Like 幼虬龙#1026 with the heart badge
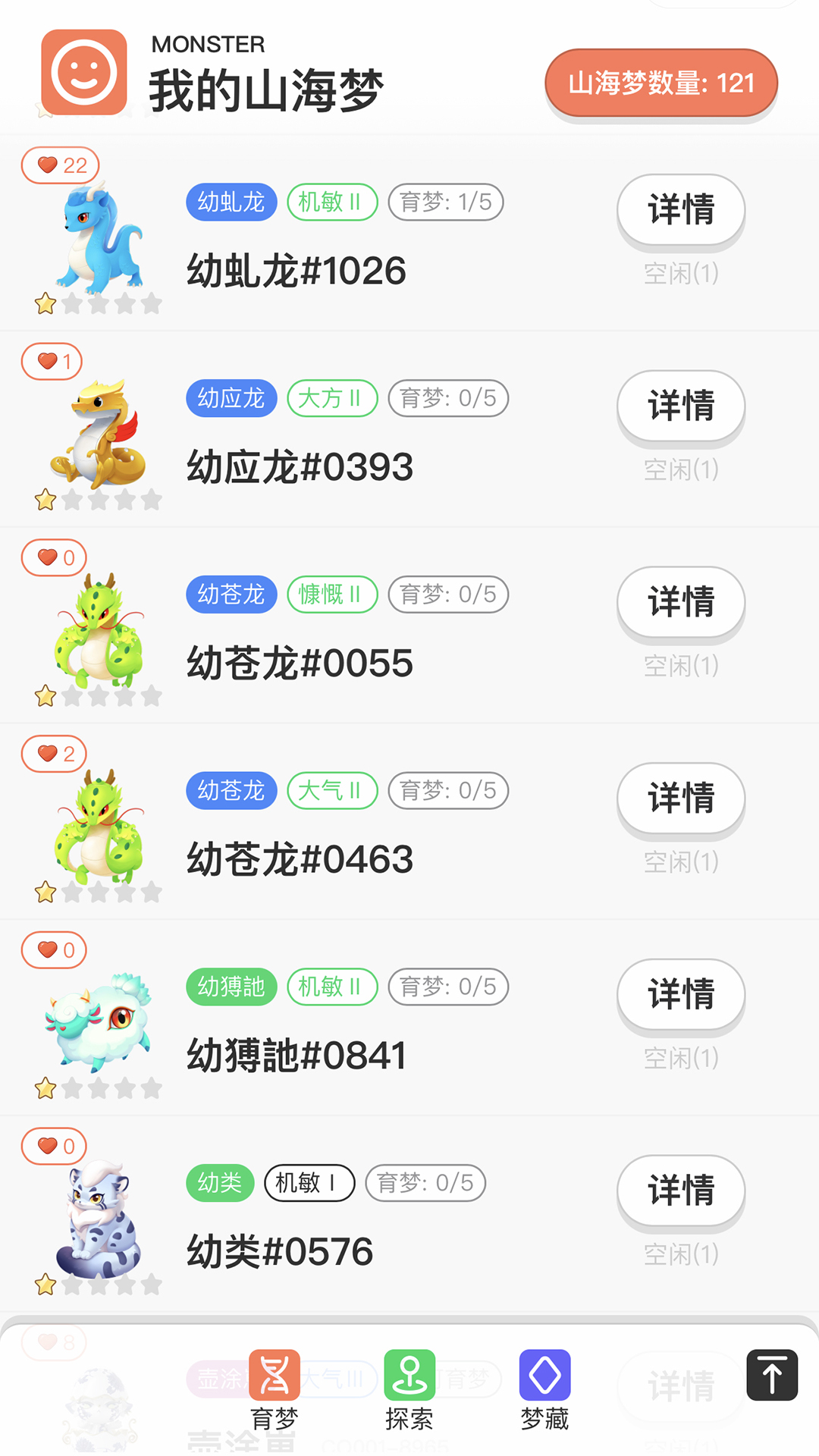This screenshot has height=1456, width=819. click(61, 165)
